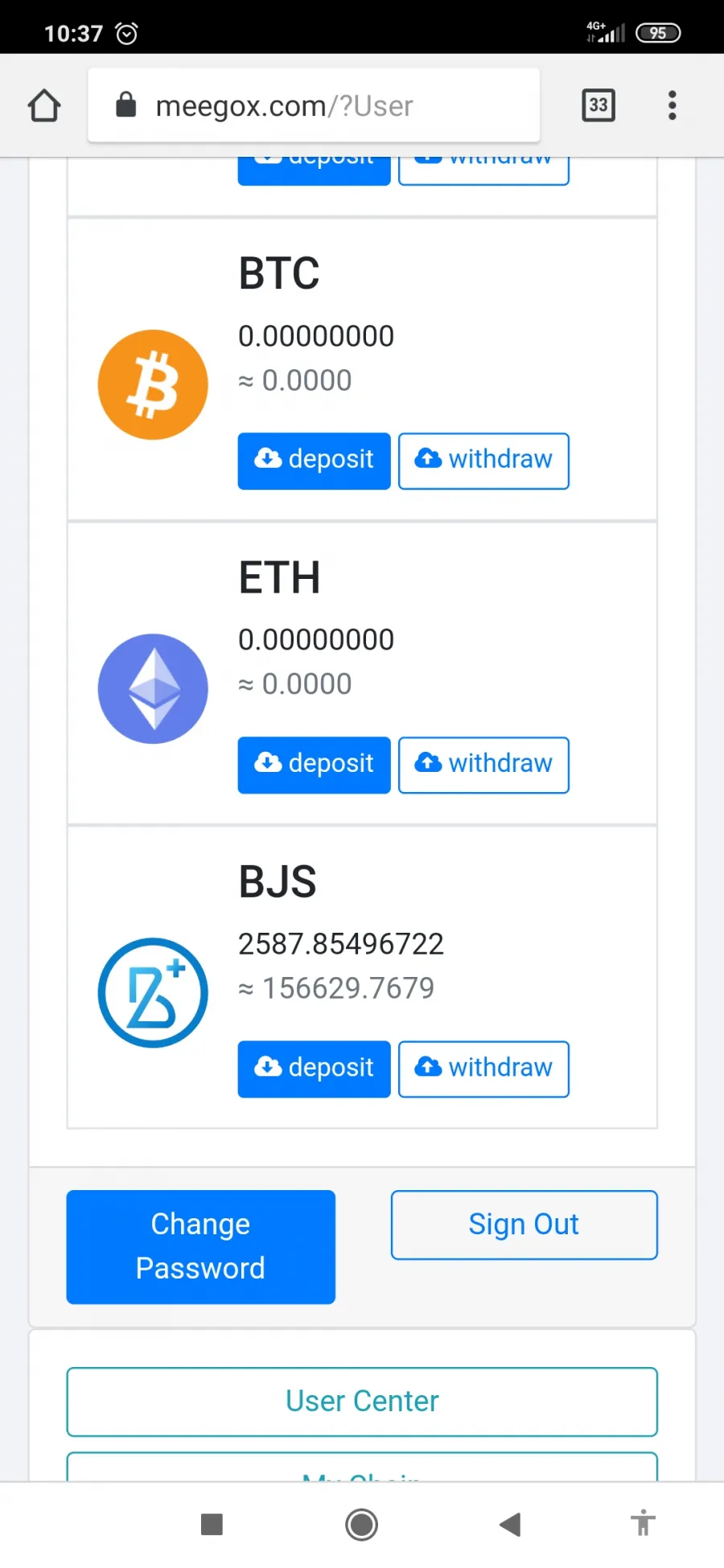Withdraw ETH from the wallet
This screenshot has height=1568, width=724.
pyautogui.click(x=483, y=765)
